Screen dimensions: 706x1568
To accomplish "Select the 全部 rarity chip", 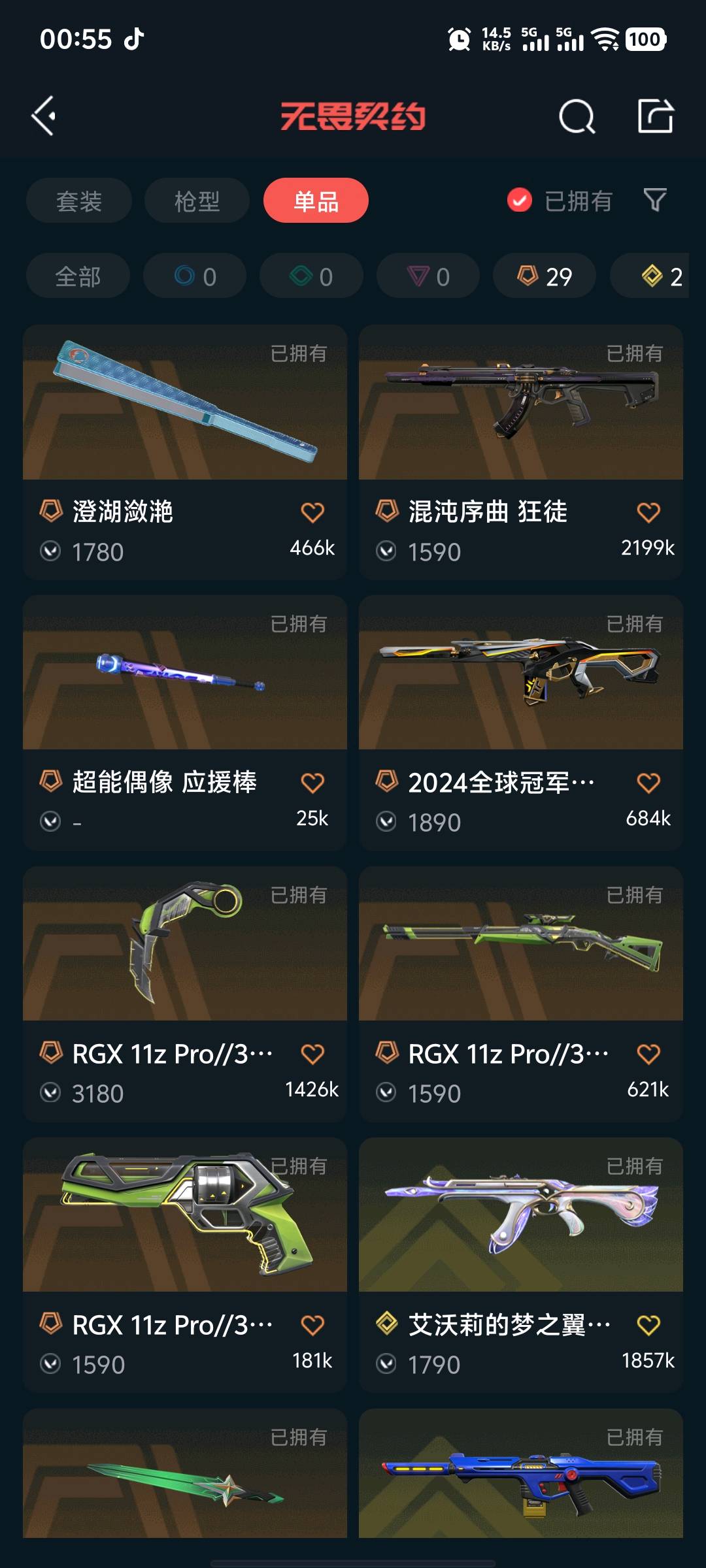I will pyautogui.click(x=78, y=276).
